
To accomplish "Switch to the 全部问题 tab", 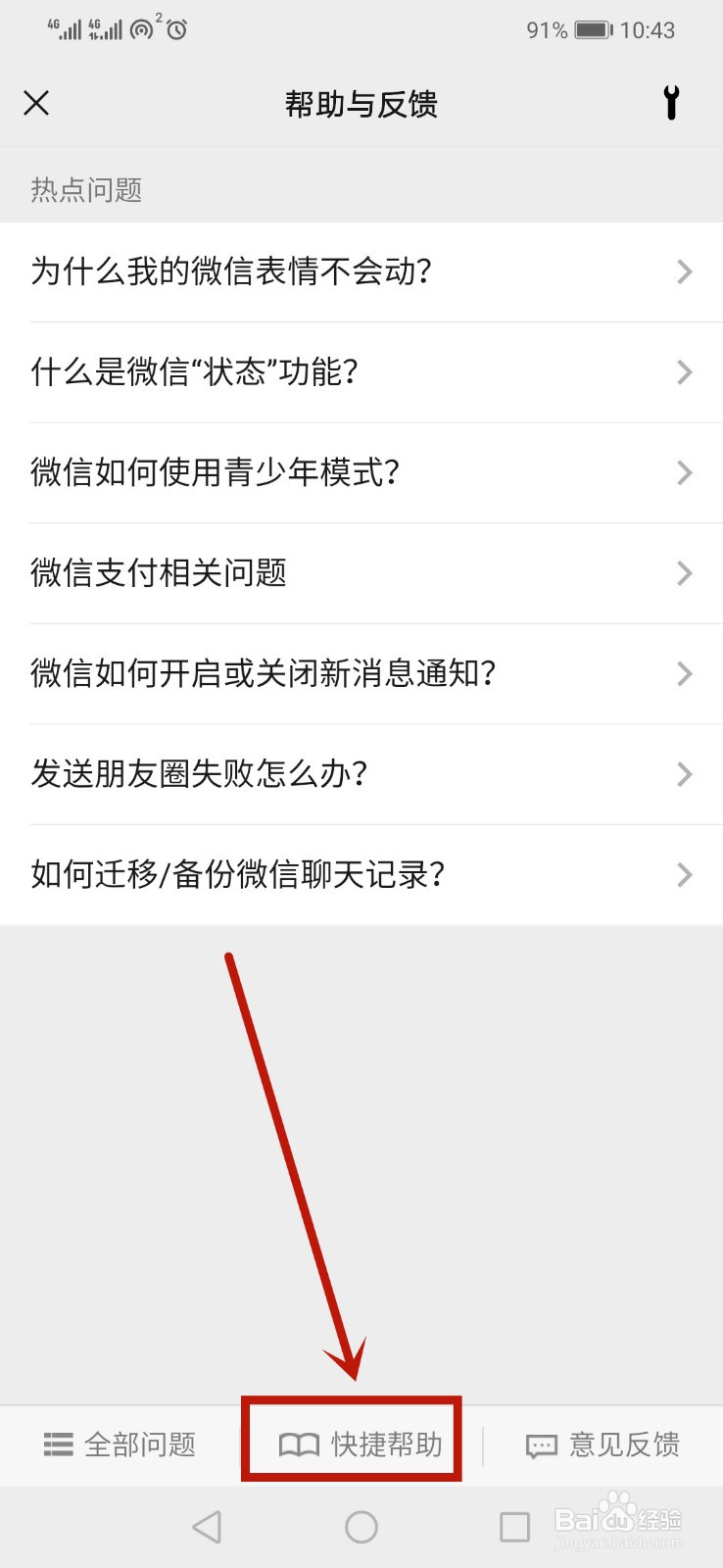I will (x=120, y=1445).
